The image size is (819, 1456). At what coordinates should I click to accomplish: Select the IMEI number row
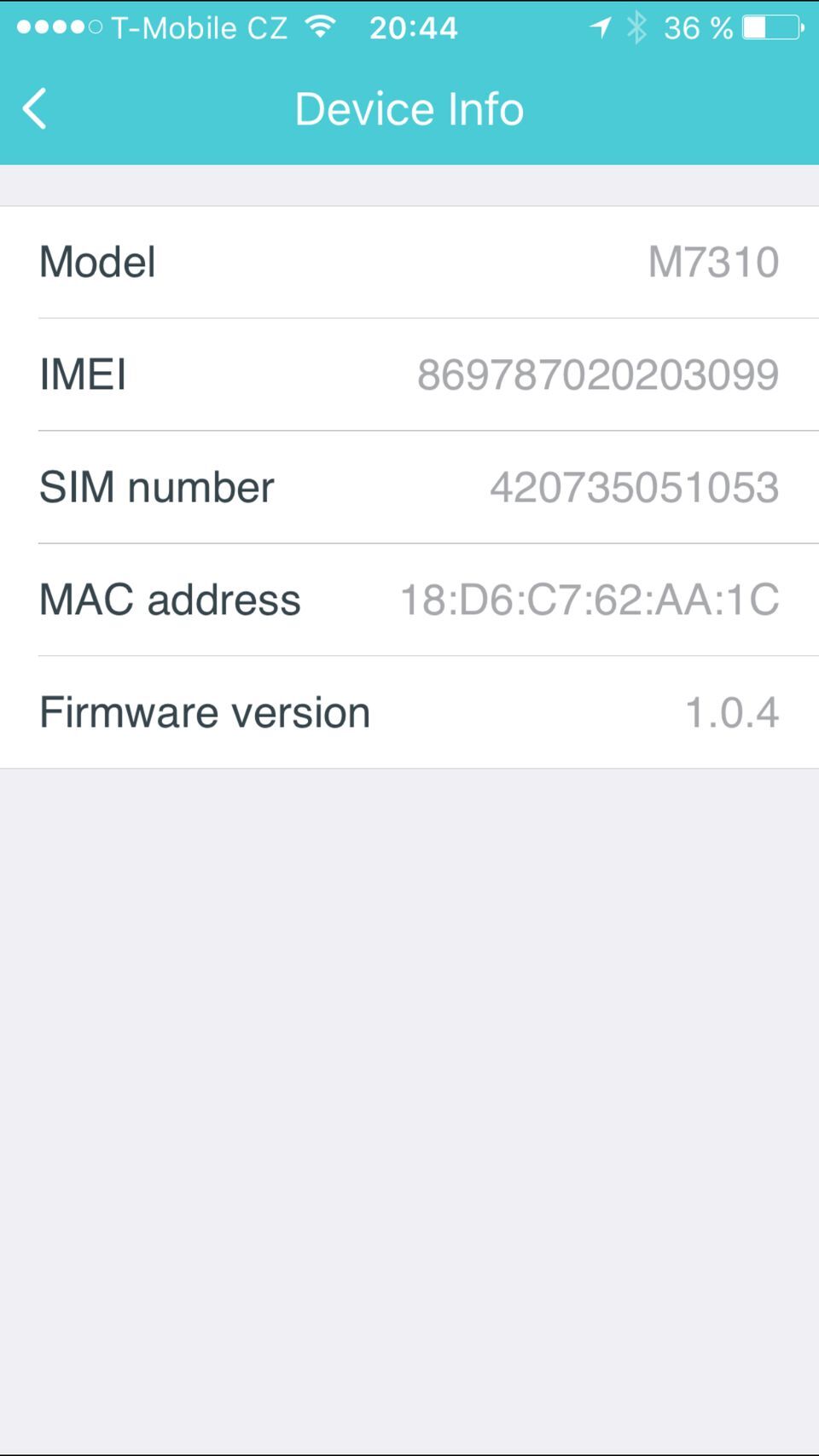point(409,374)
